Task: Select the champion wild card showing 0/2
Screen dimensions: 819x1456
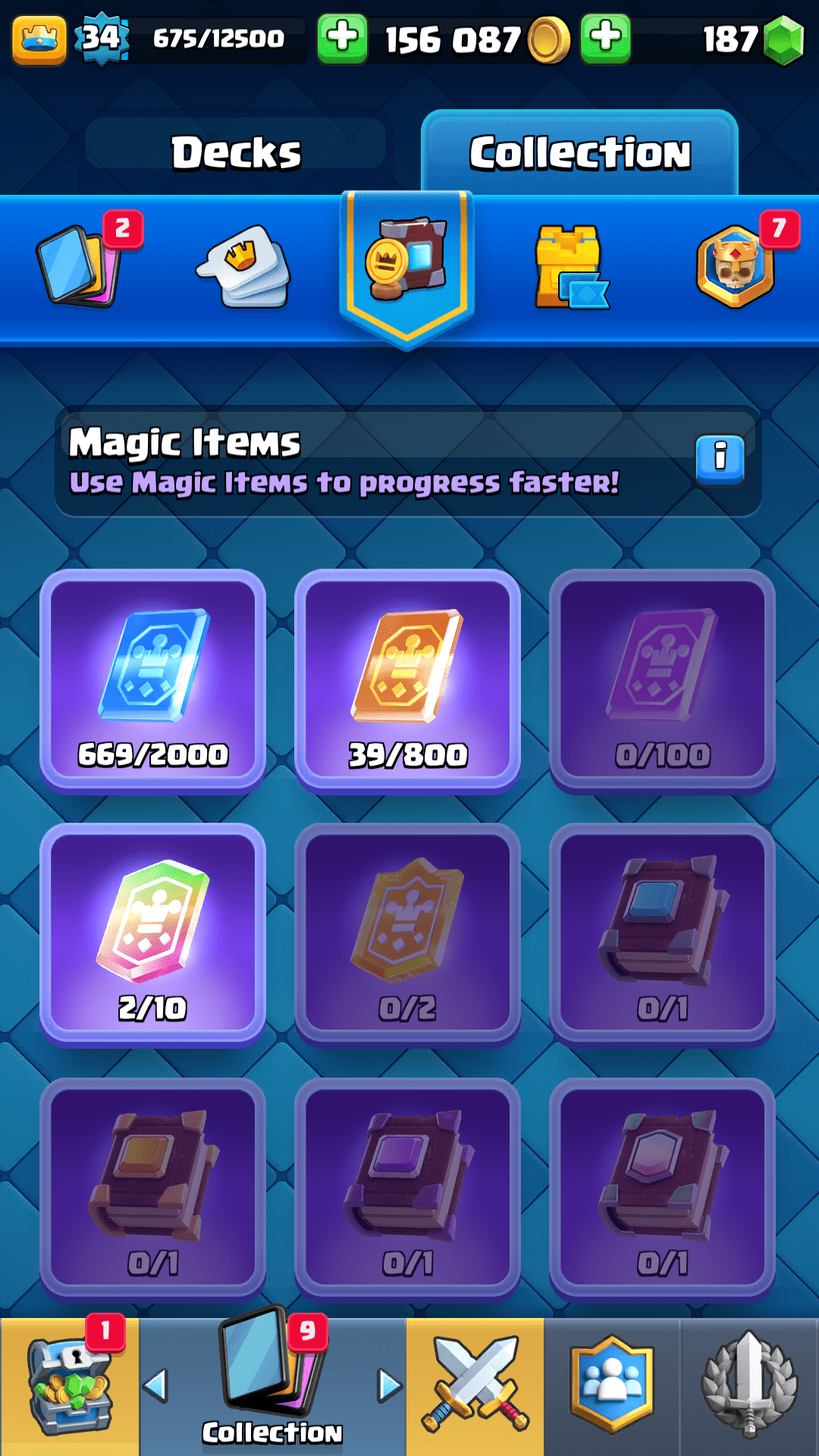Action: point(407,934)
